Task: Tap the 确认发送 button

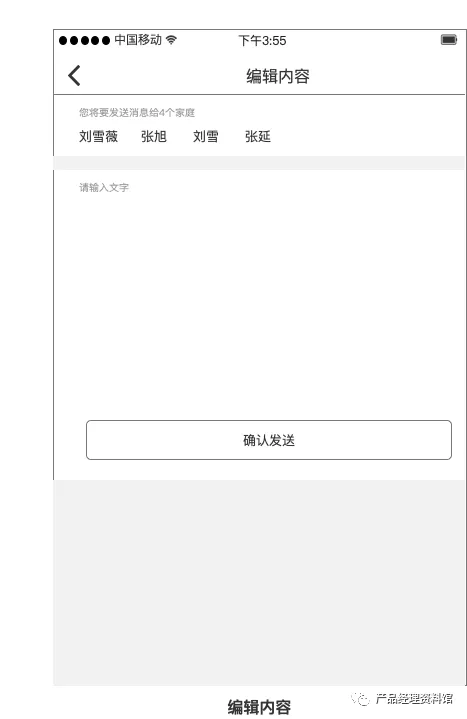Action: click(269, 440)
